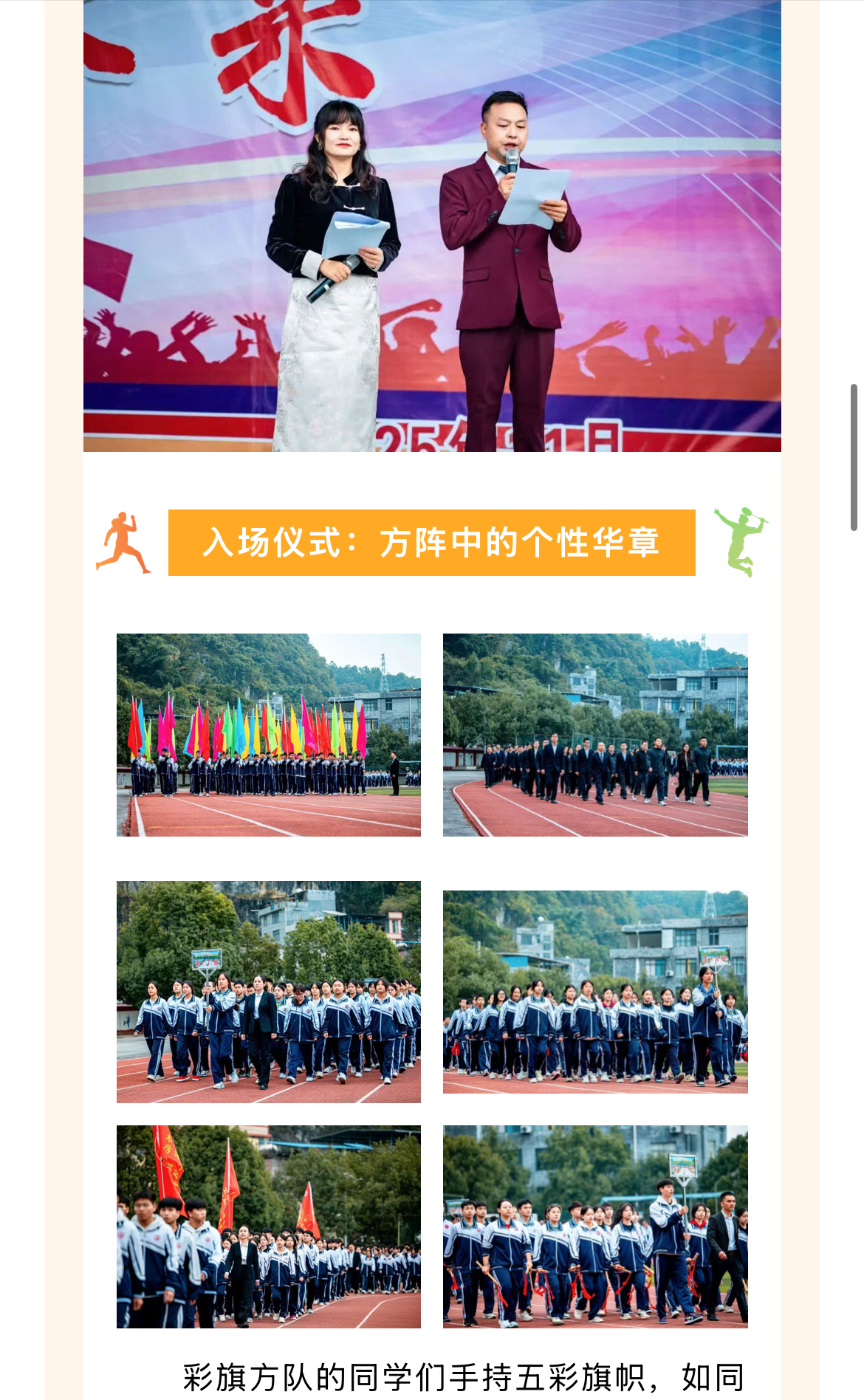Screen dimensions: 864x1400
Task: Open the photo of teachers marching in dark suits
Action: [595, 735]
